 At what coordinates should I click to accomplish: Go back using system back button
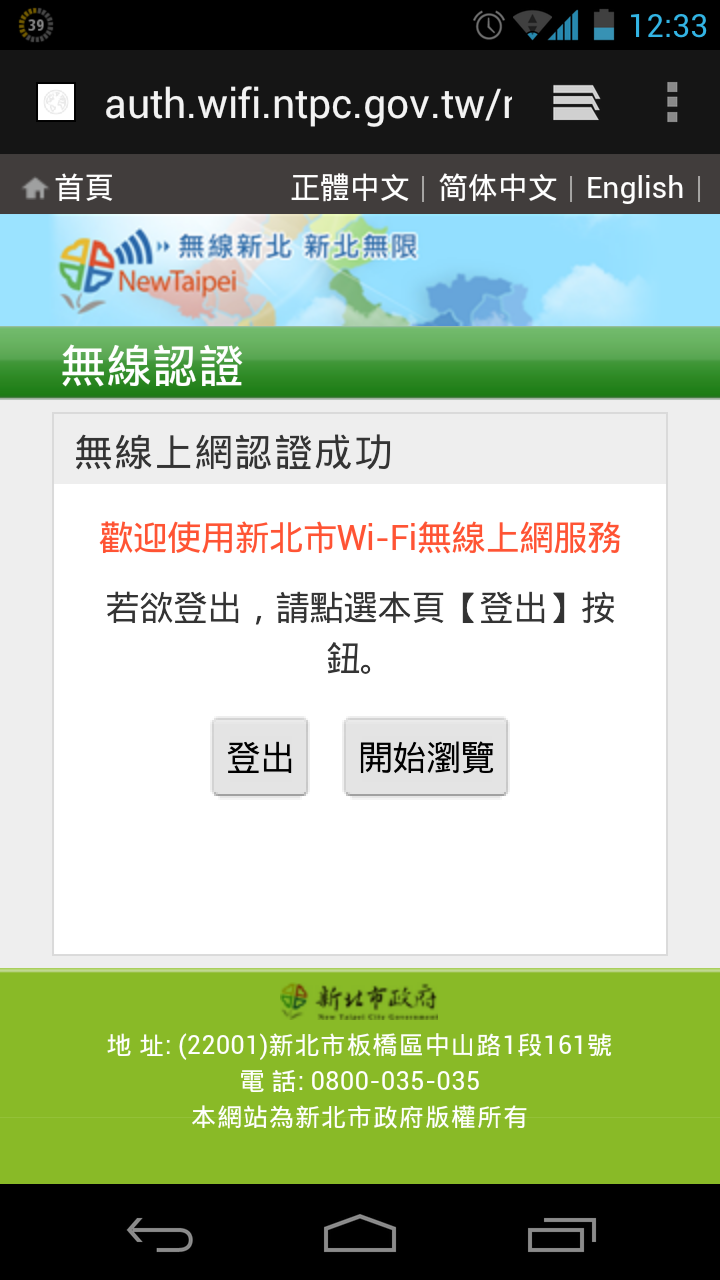click(x=160, y=1235)
